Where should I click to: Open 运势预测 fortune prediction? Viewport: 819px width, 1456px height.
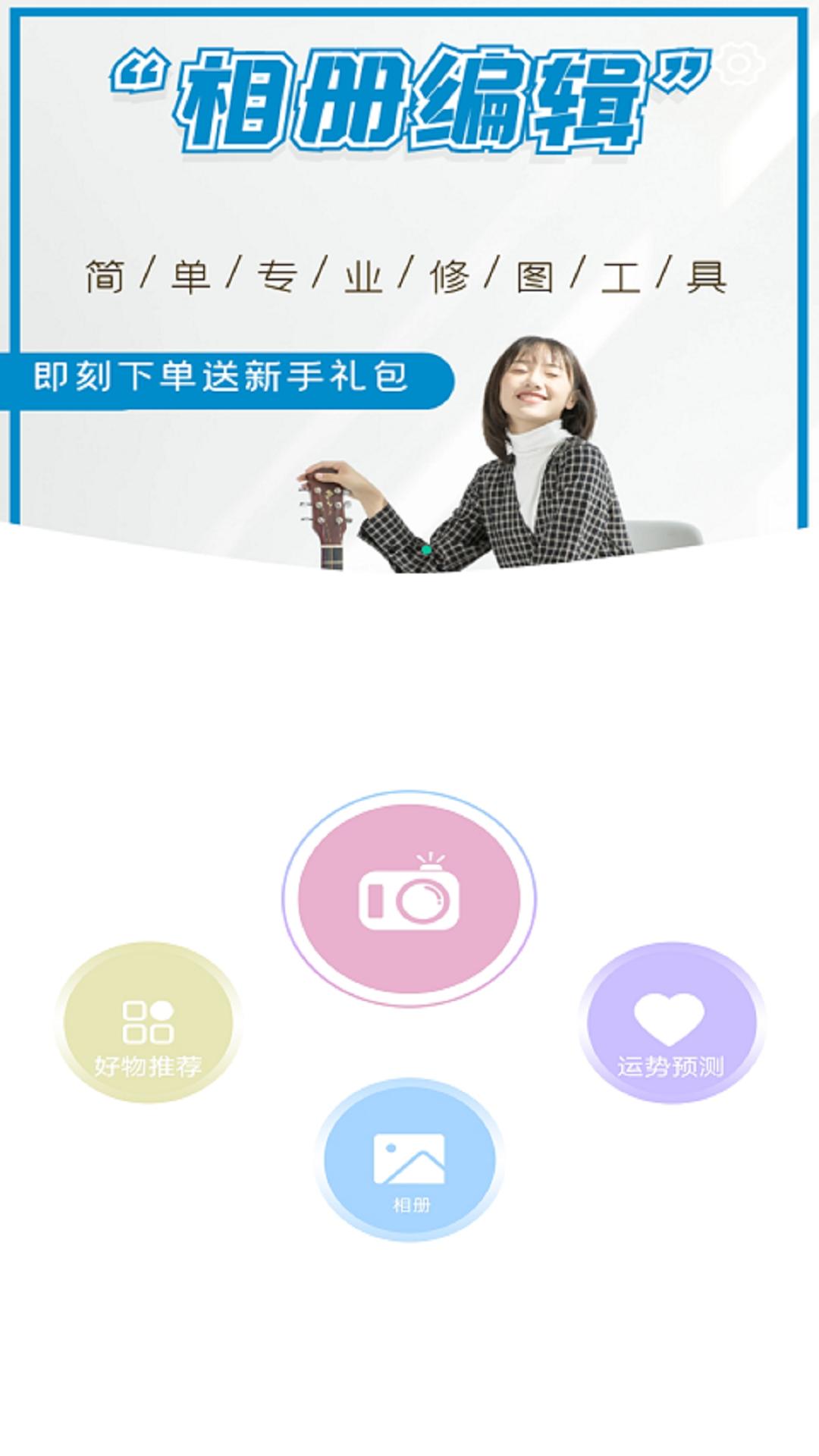pyautogui.click(x=670, y=1022)
